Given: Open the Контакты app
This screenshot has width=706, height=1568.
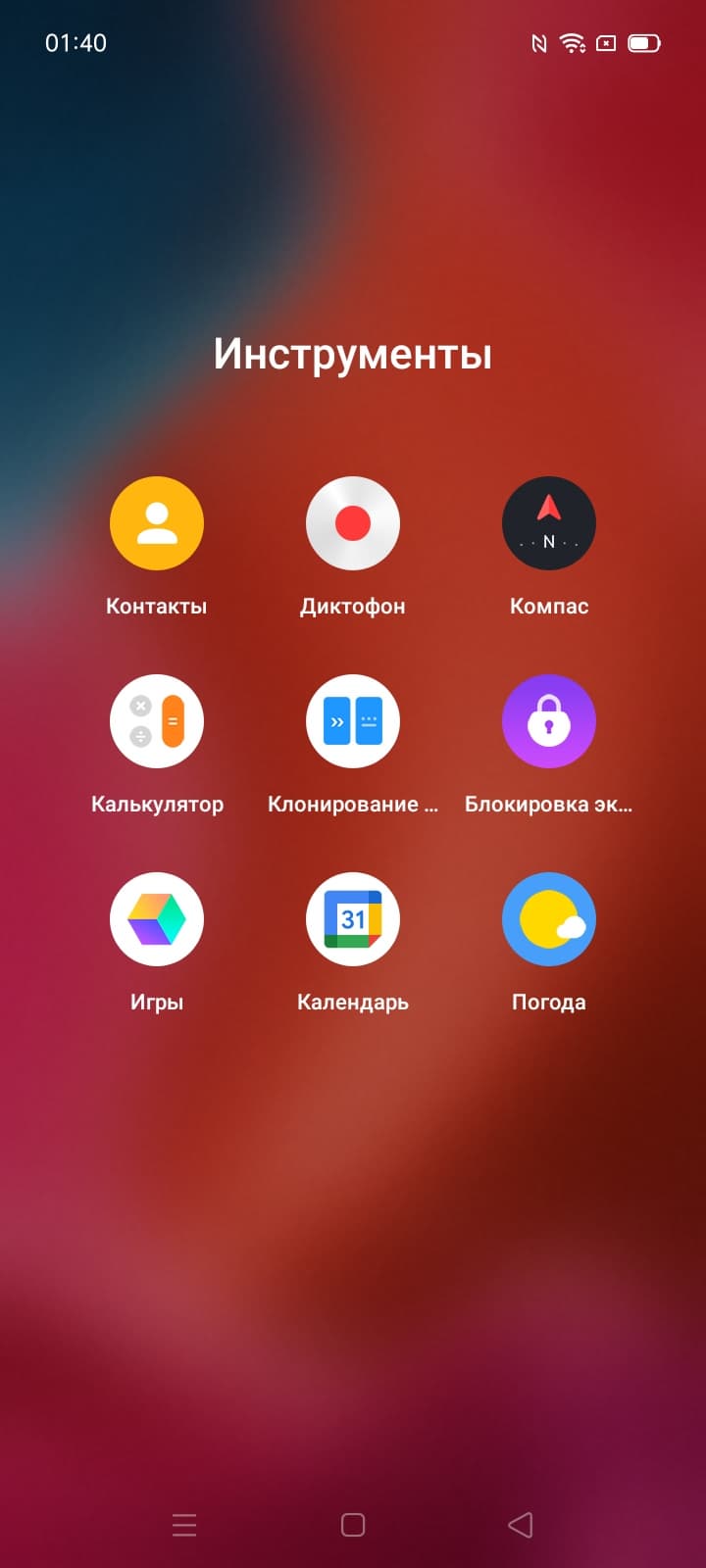Looking at the screenshot, I should tap(157, 524).
